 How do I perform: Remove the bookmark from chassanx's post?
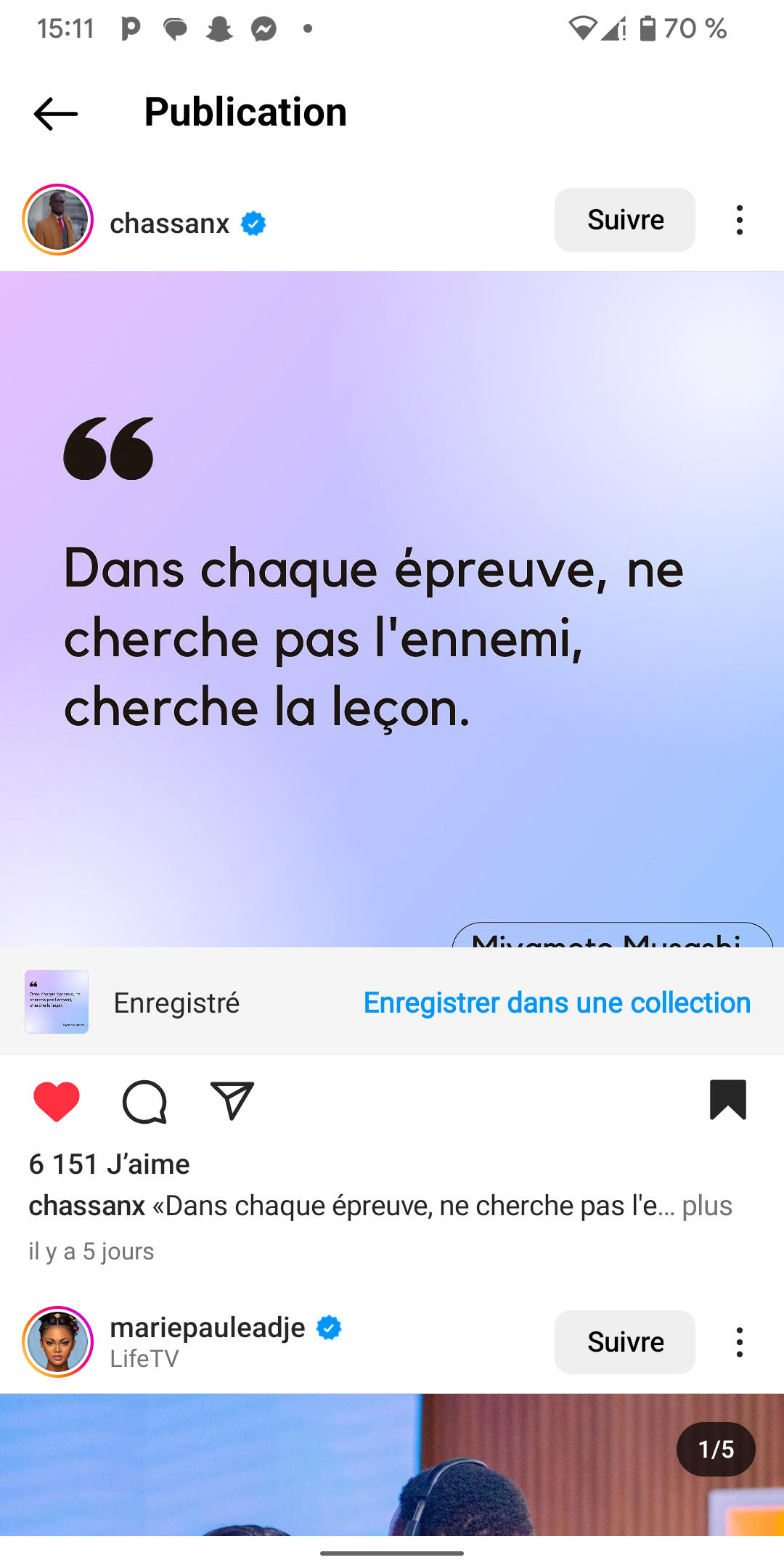pos(728,1100)
